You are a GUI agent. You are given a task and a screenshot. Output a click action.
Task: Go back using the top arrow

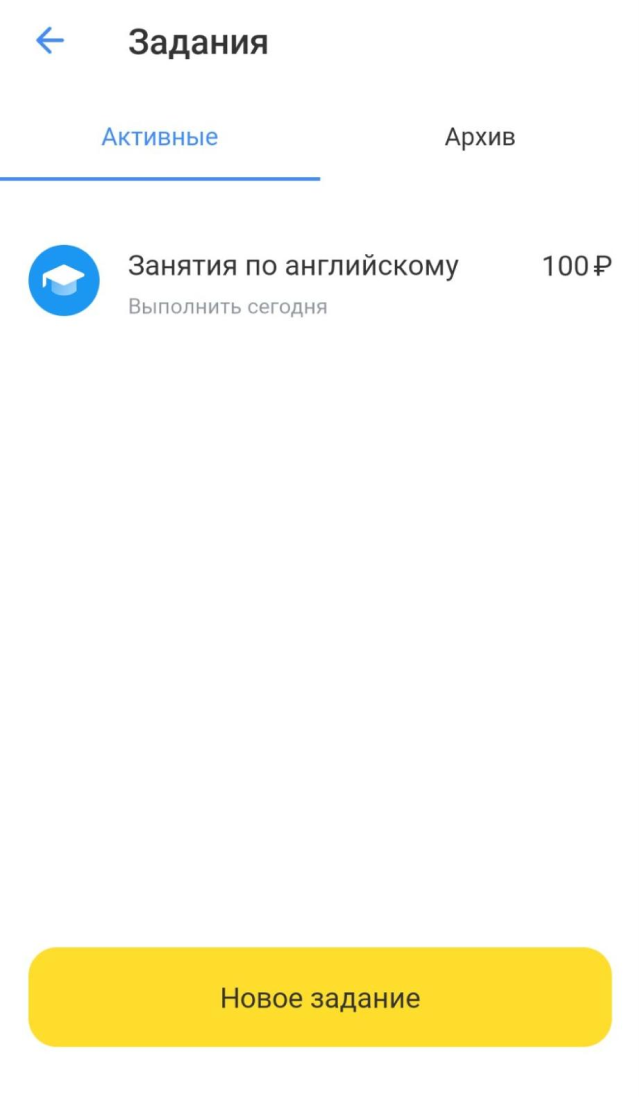tap(49, 41)
